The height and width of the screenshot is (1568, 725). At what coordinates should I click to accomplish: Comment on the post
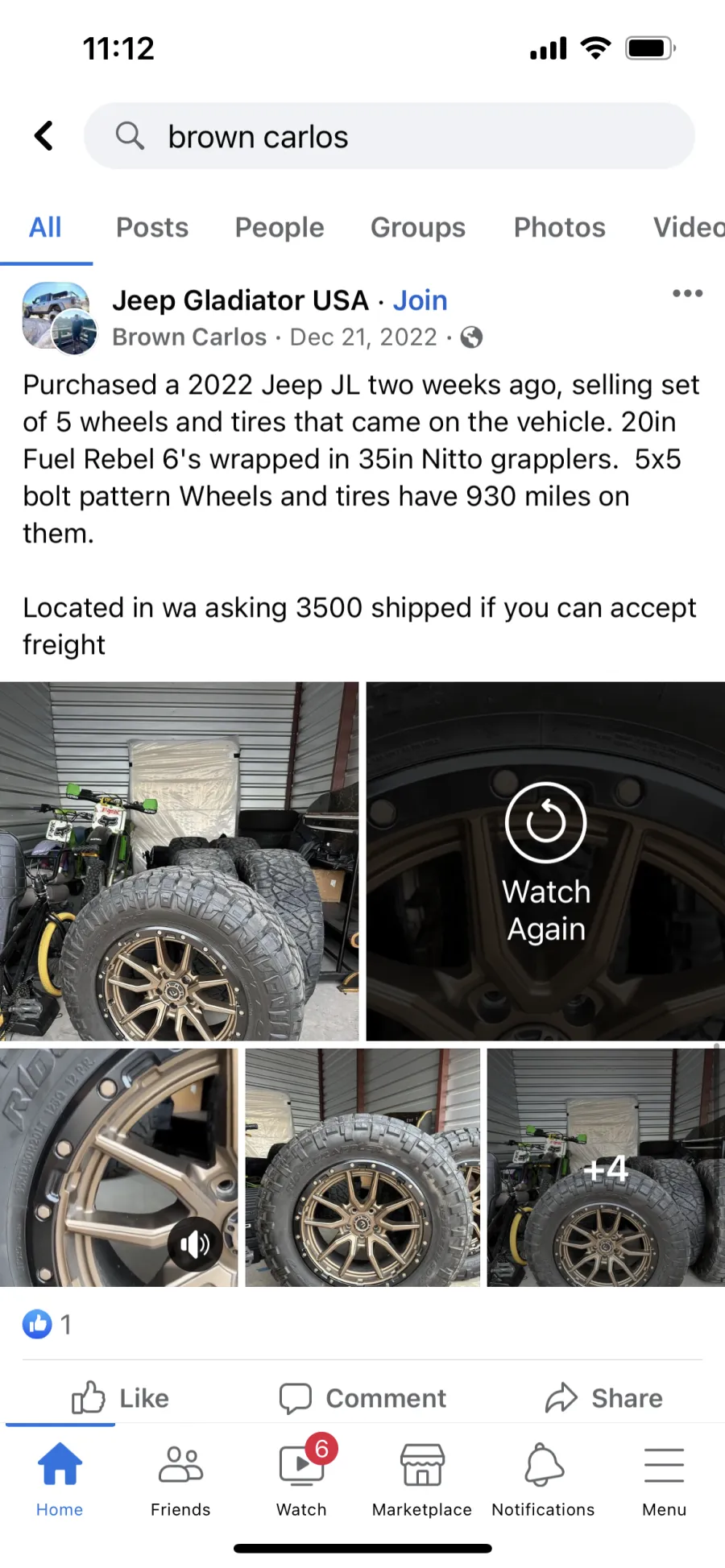362,1398
